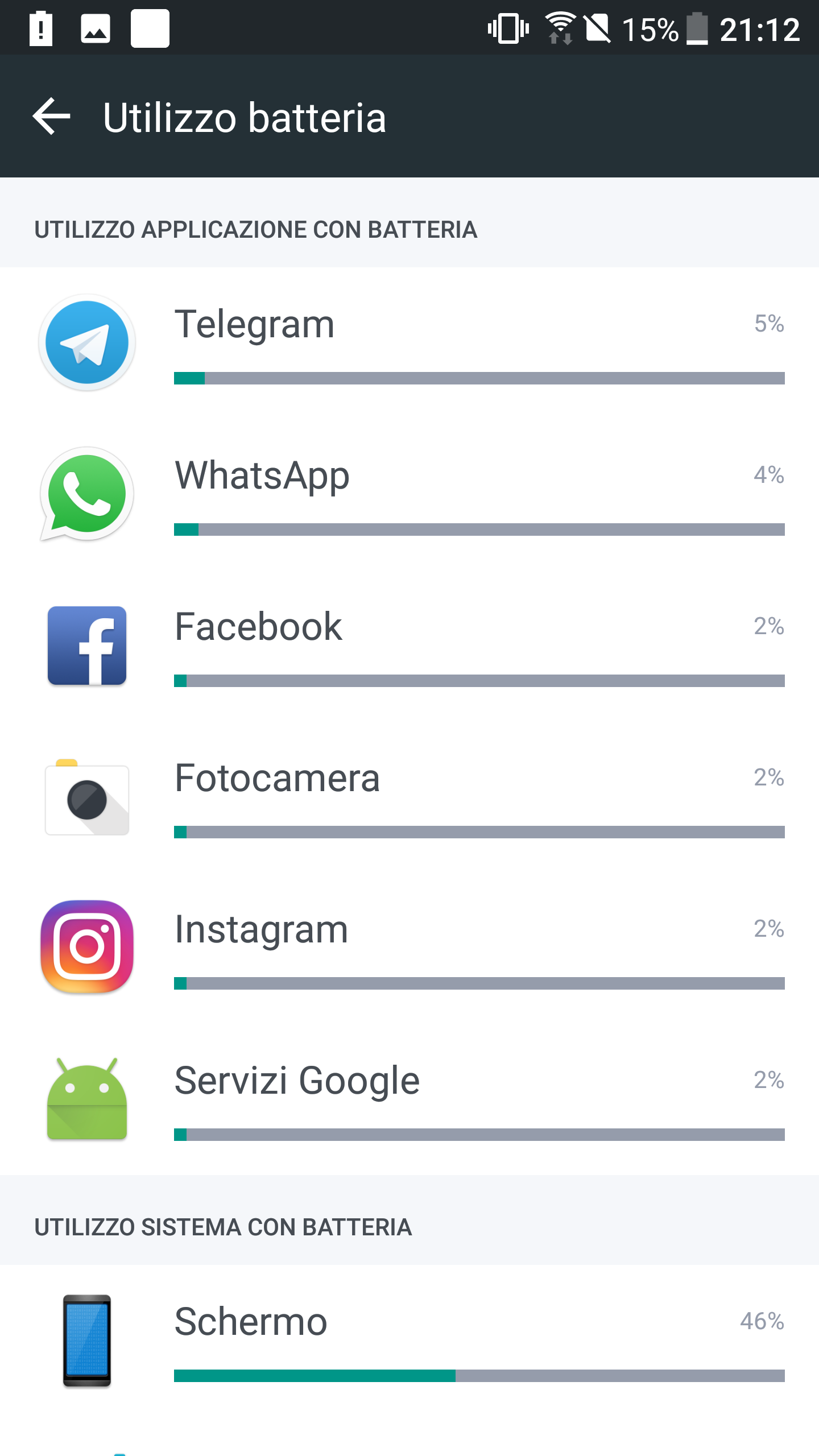Select the Fotocamera row
This screenshot has width=819, height=1456.
pyautogui.click(x=409, y=797)
